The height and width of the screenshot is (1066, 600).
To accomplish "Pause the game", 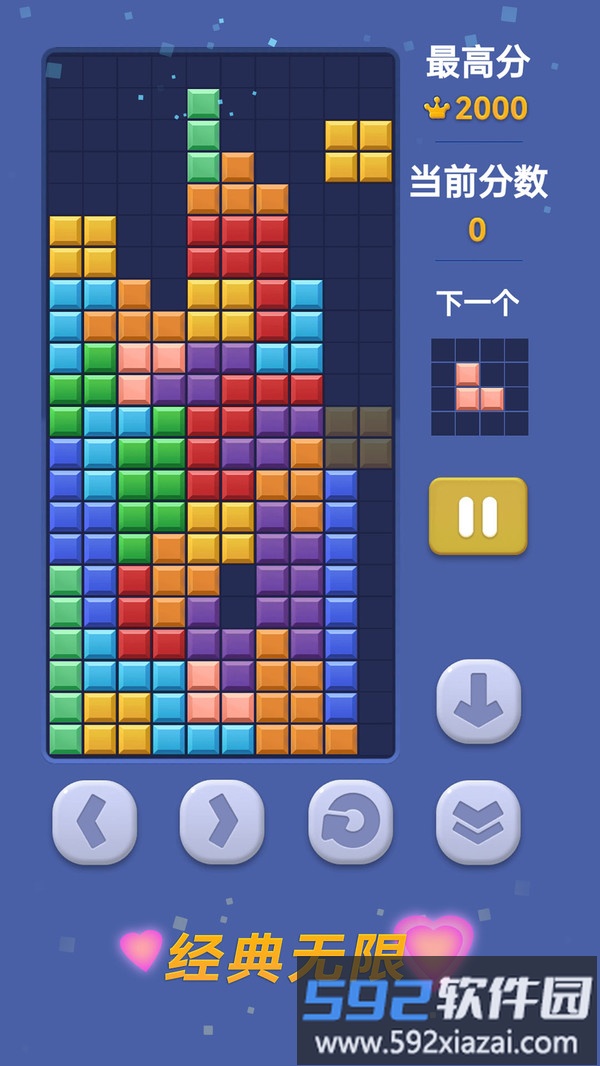I will 477,516.
